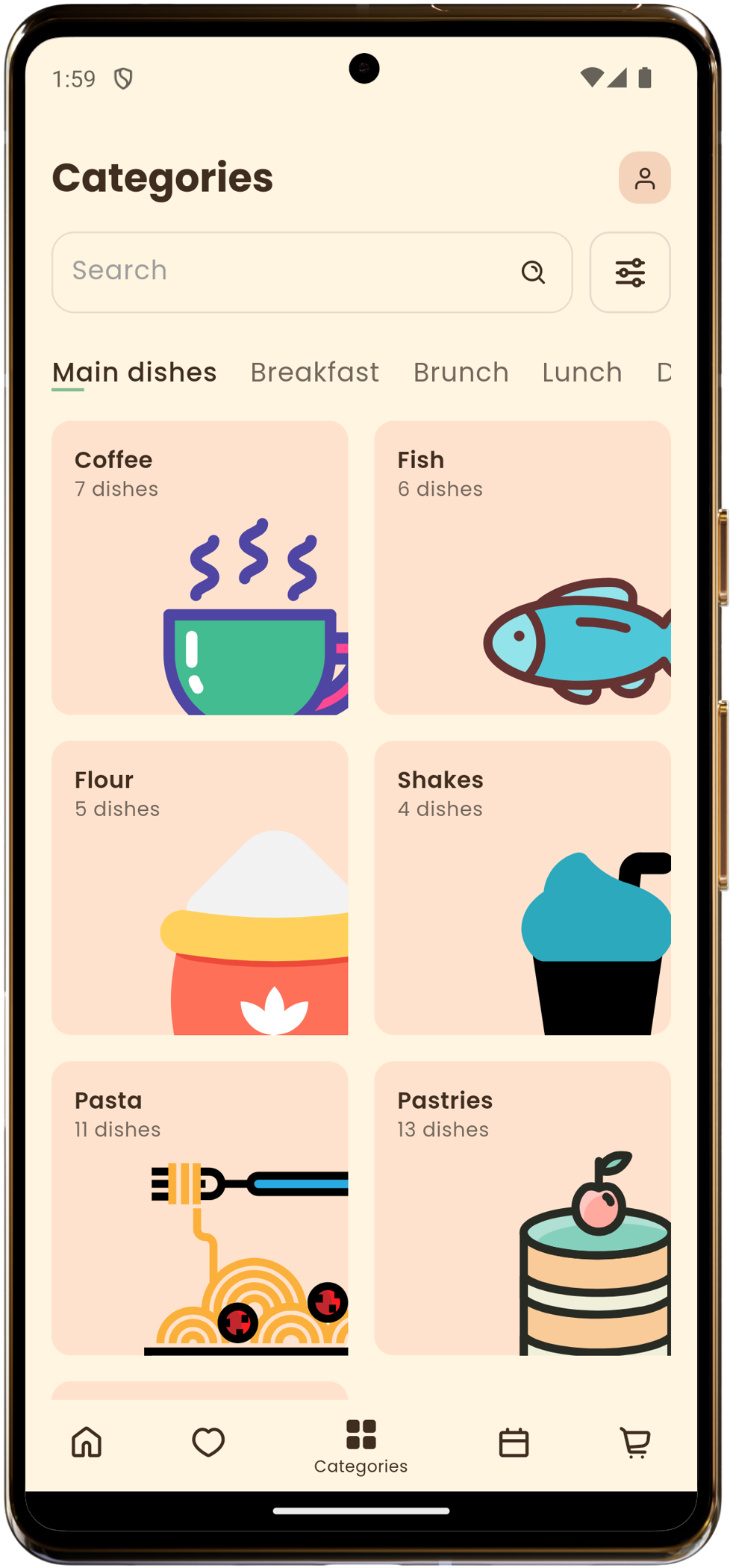Open the Pastries category card
The image size is (730, 1568).
522,1207
